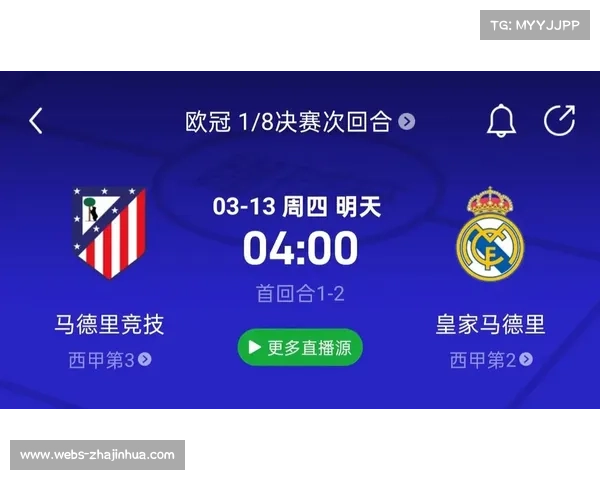
Task: Open 欧冠 1/8决赛次回合 details
Action: [x=299, y=122]
